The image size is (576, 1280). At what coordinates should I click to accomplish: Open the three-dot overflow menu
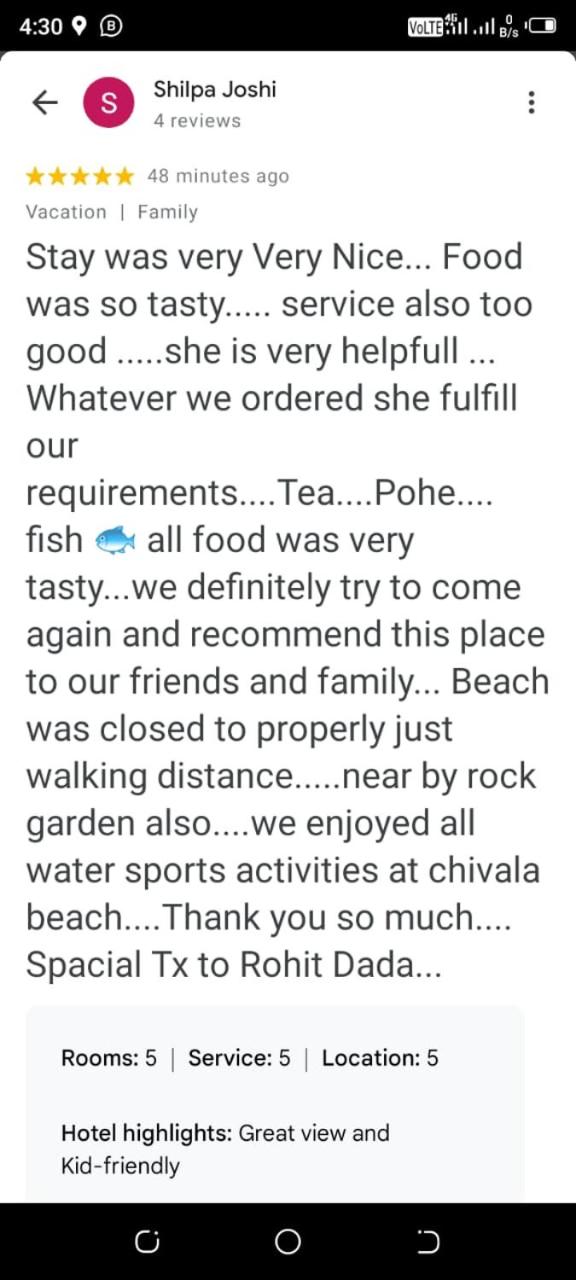point(531,102)
